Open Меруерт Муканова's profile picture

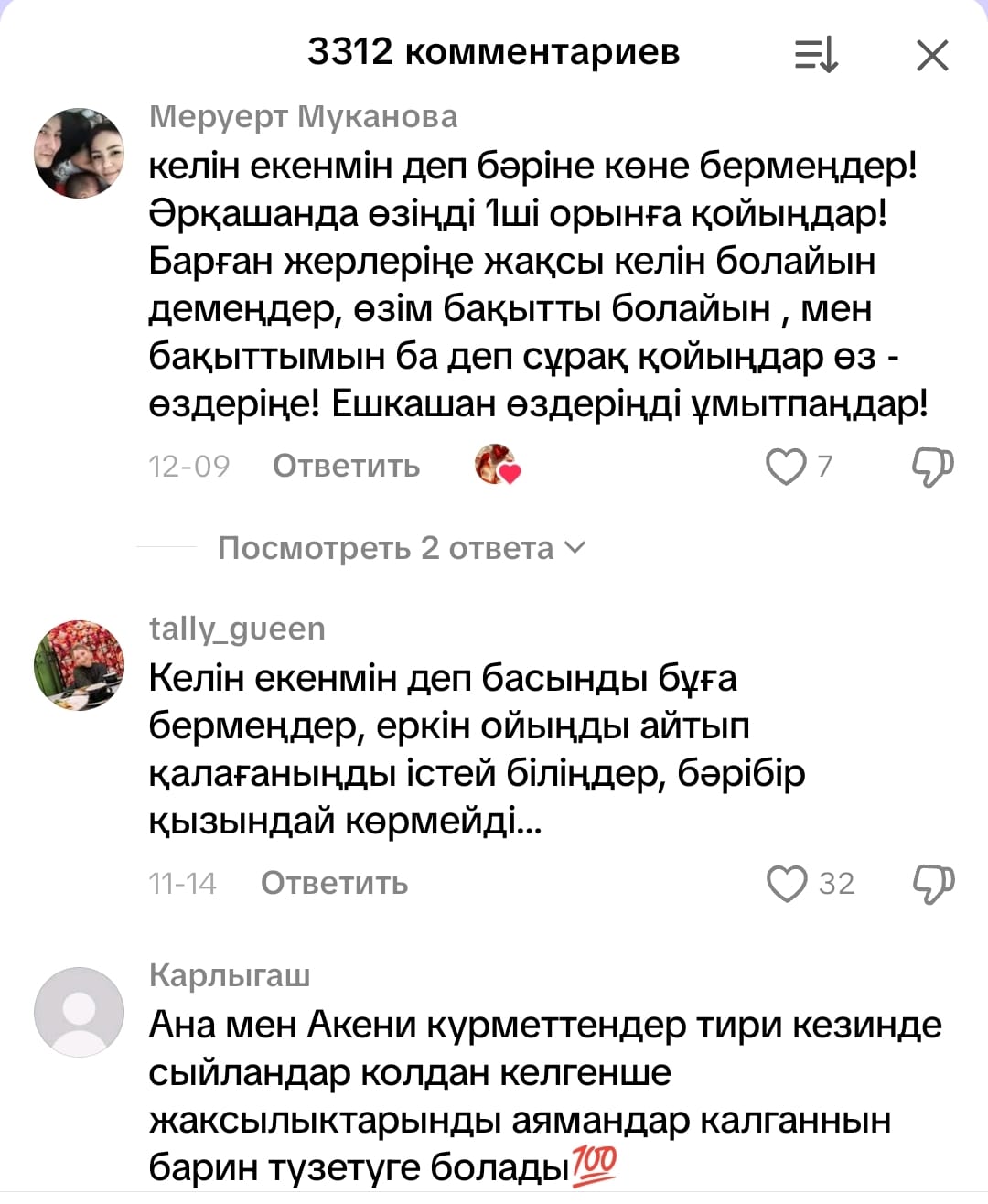pos(80,153)
